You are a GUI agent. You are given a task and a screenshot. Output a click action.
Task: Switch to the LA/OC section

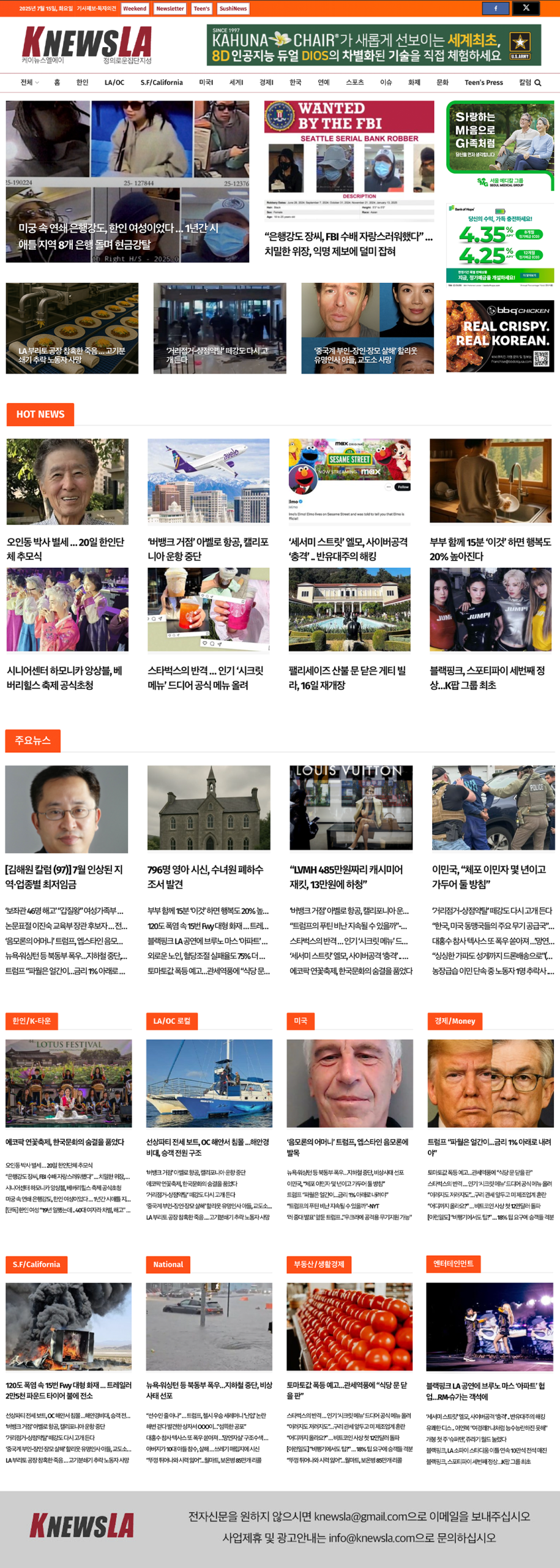[x=114, y=83]
